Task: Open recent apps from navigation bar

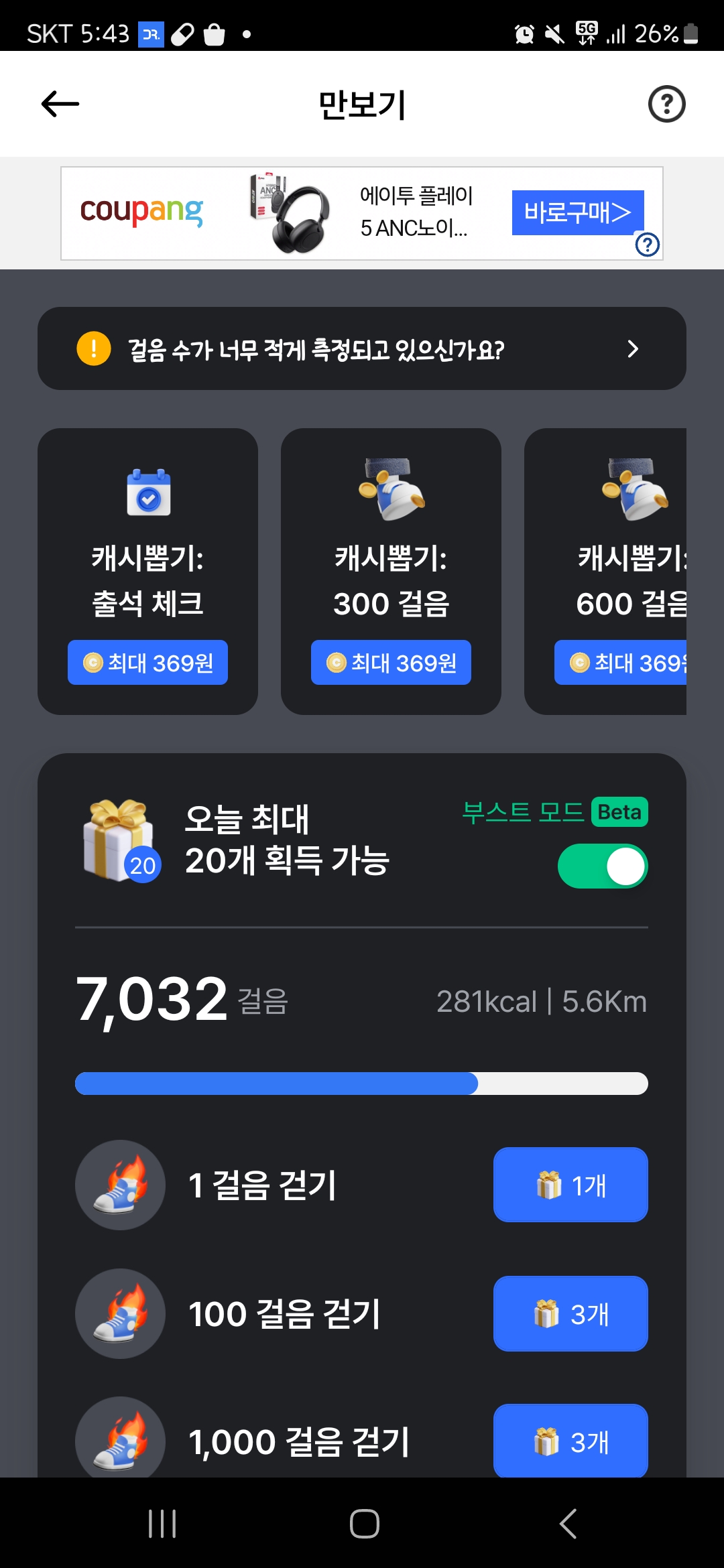Action: pyautogui.click(x=162, y=1523)
